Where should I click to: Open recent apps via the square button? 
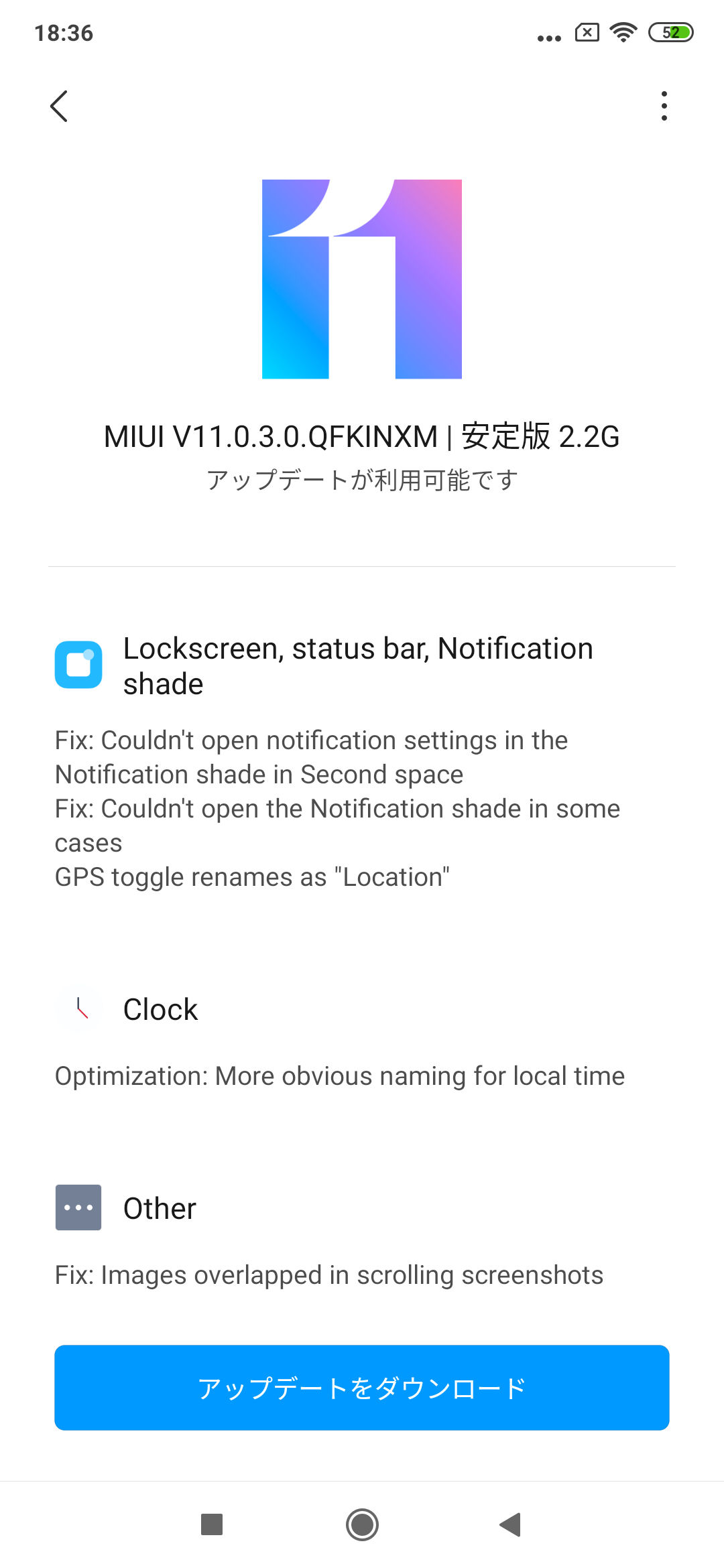point(212,1524)
